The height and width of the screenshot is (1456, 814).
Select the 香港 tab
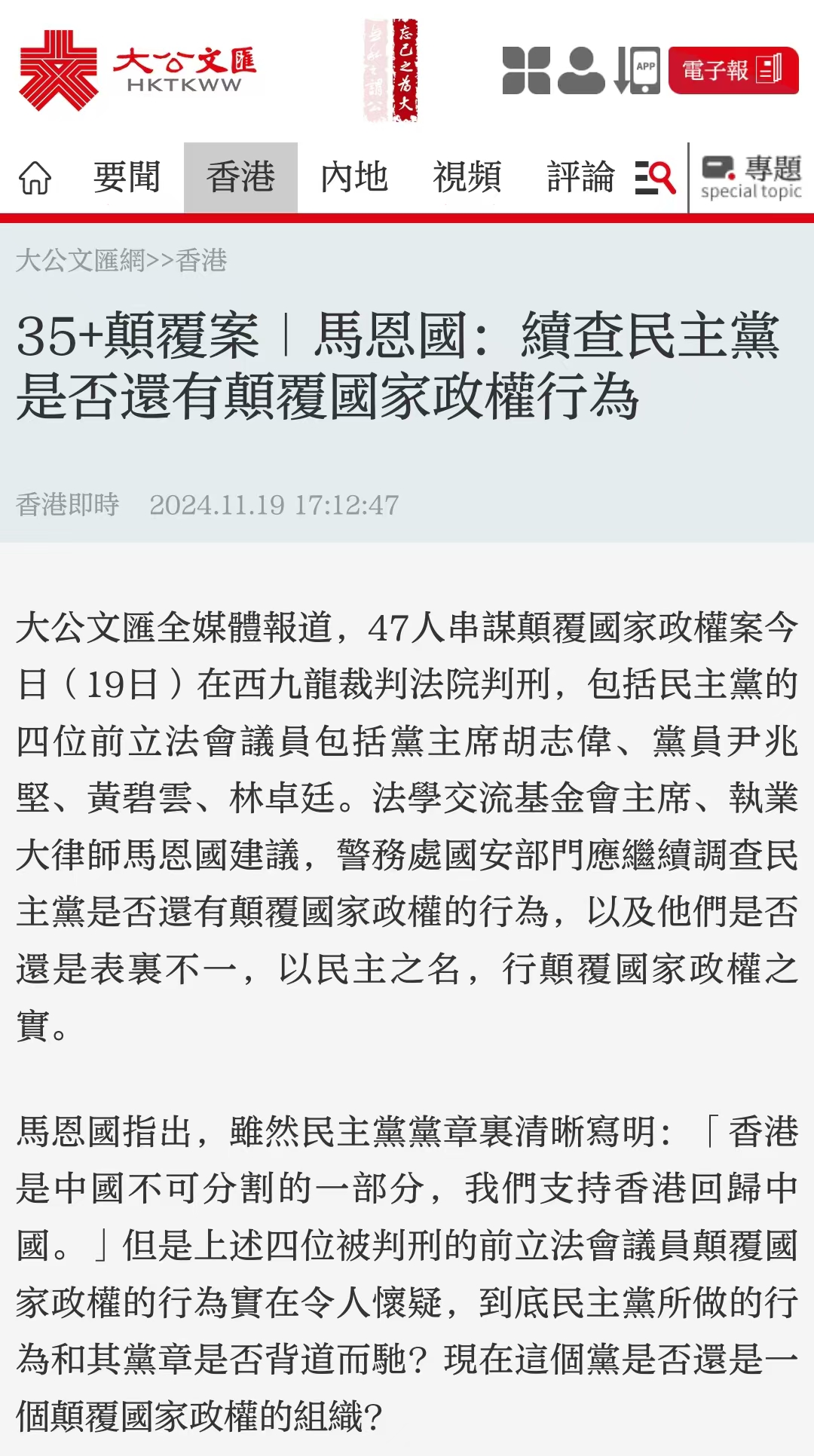pos(240,178)
